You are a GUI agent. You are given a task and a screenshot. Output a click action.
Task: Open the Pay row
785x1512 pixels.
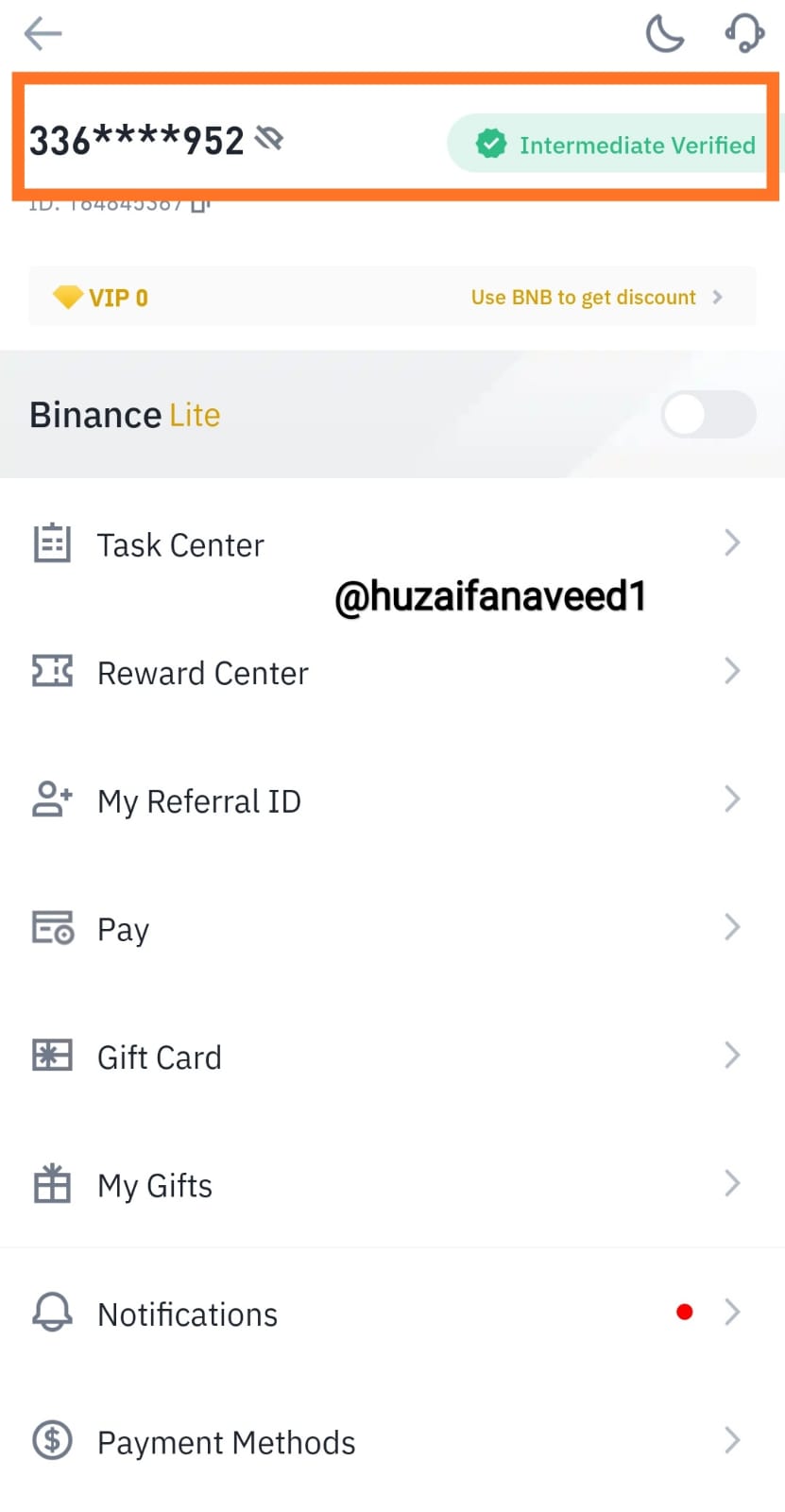pos(392,928)
